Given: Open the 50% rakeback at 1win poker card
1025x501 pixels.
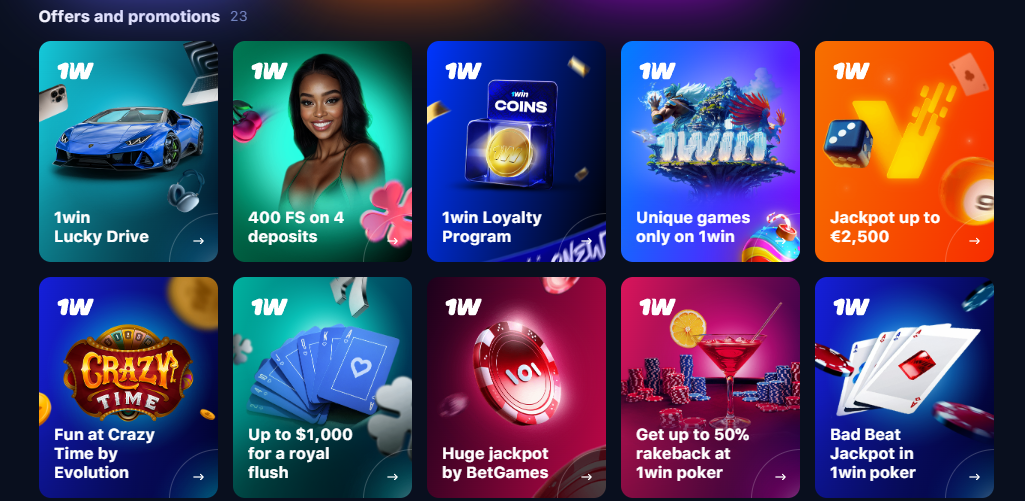Looking at the screenshot, I should pyautogui.click(x=710, y=387).
